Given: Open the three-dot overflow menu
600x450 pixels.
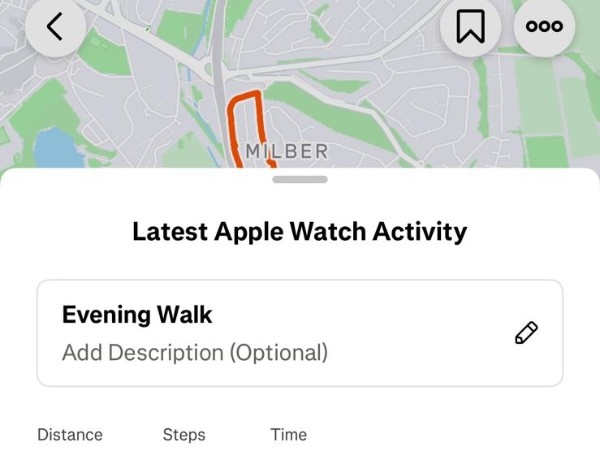Looking at the screenshot, I should (x=544, y=27).
